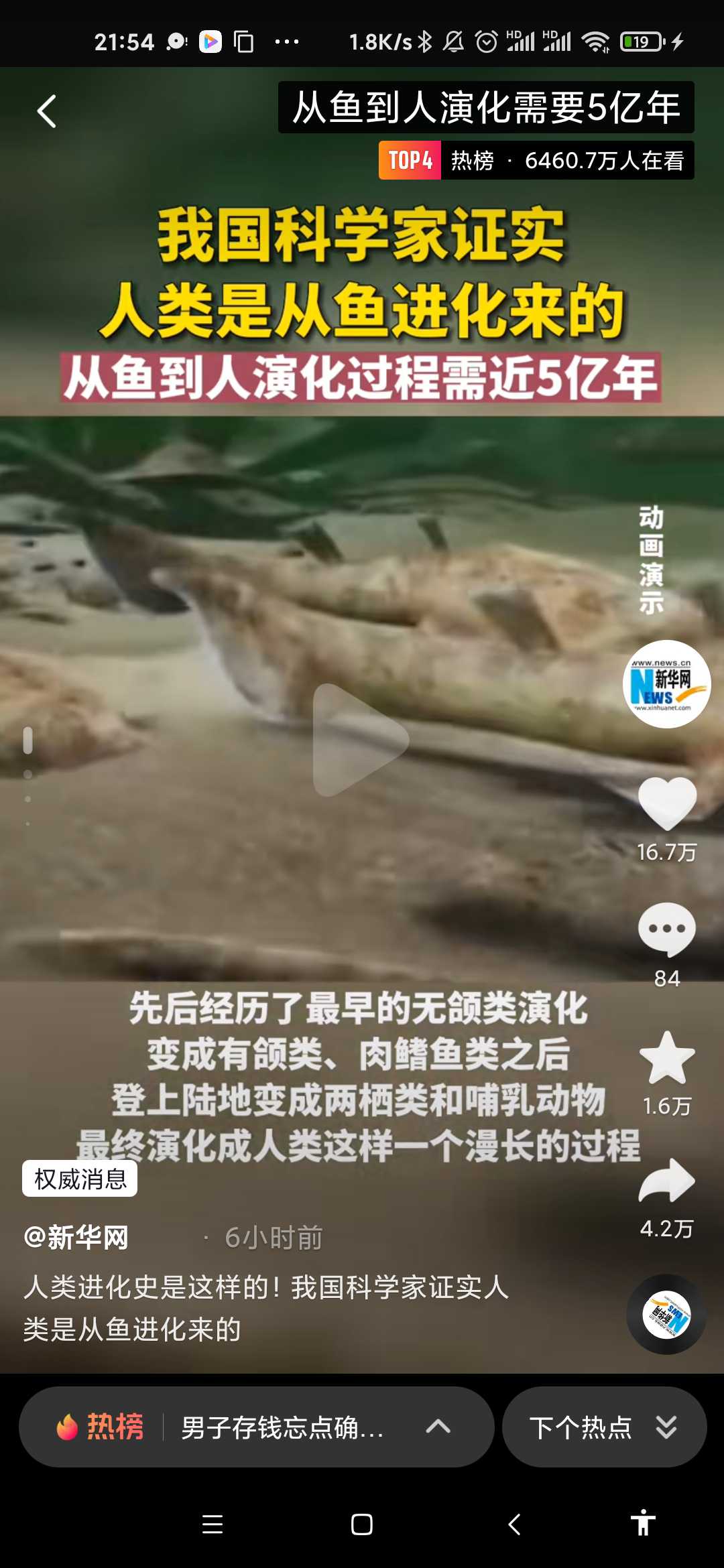
Task: Open recent apps from navigation bar
Action: tap(213, 1524)
